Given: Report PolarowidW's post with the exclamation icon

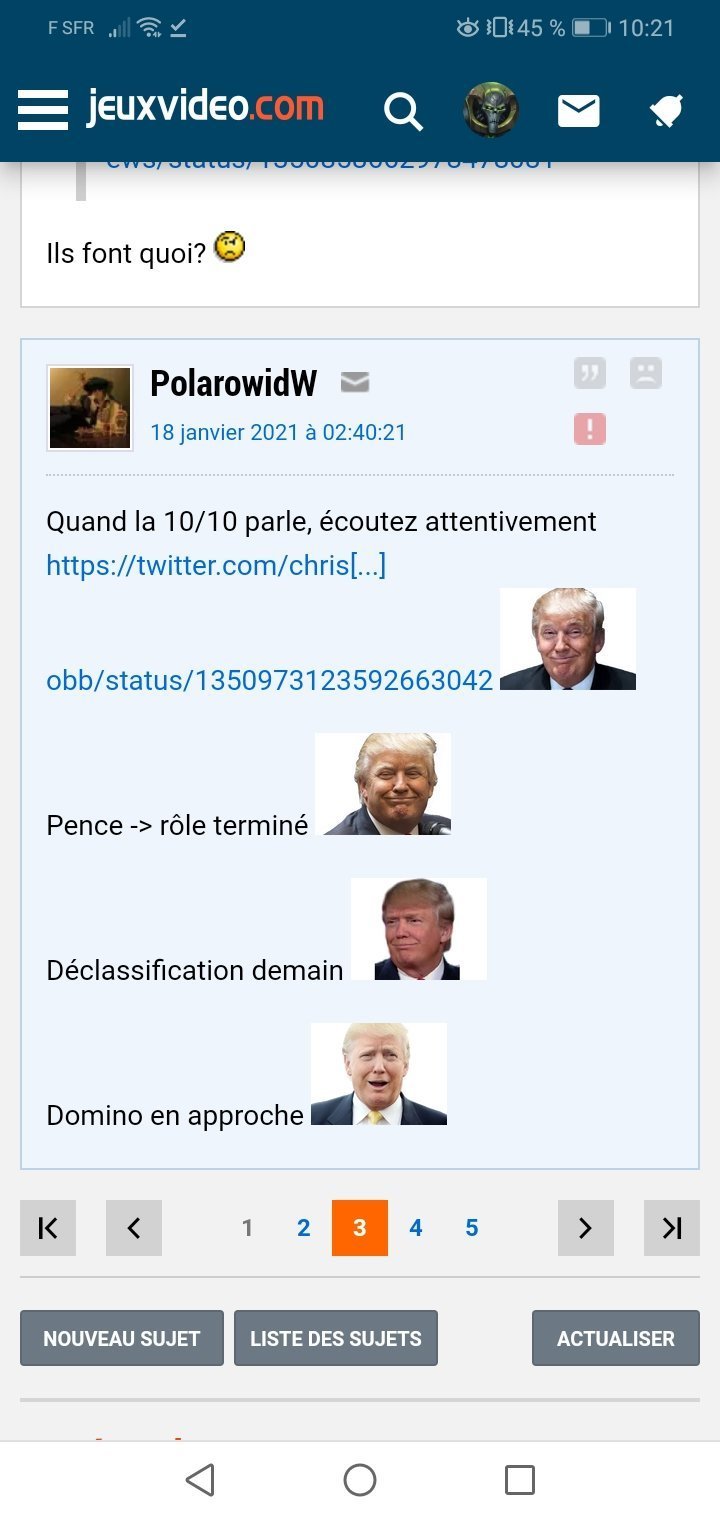Looking at the screenshot, I should coord(590,429).
